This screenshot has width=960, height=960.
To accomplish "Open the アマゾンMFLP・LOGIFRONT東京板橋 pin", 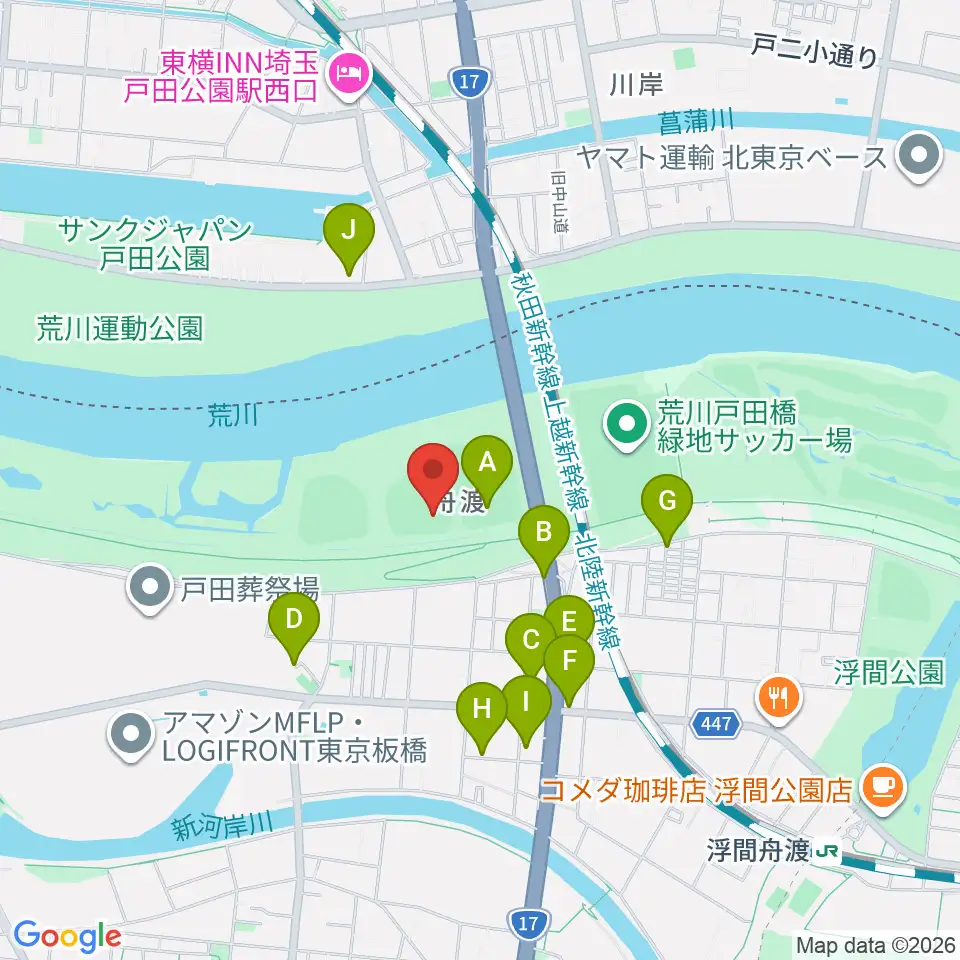I will point(130,737).
